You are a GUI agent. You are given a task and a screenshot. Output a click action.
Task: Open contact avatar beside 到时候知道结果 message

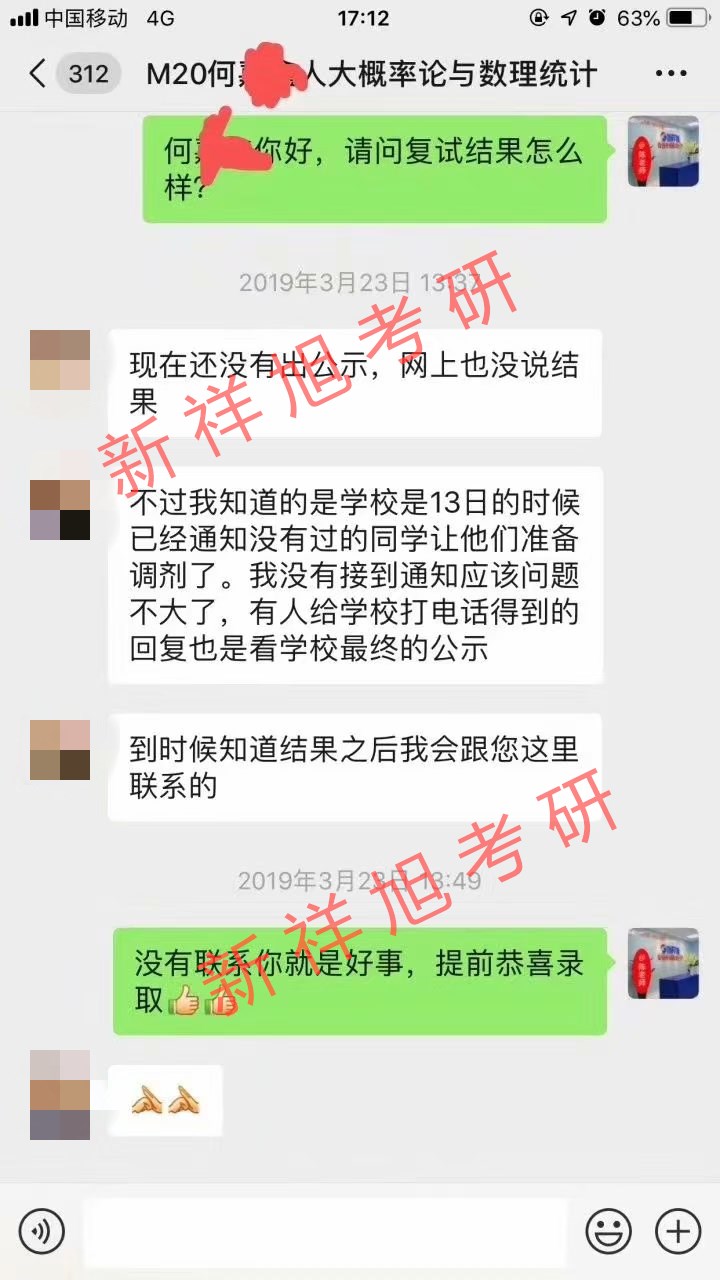tap(60, 750)
